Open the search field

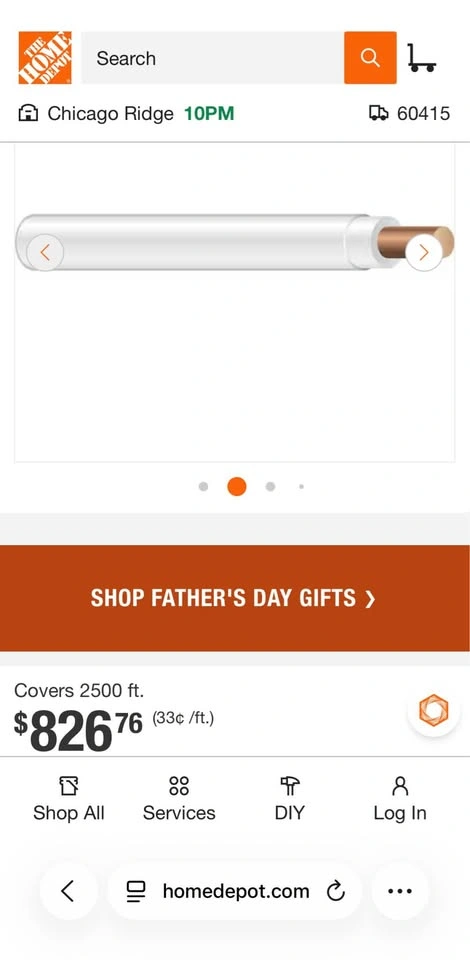pyautogui.click(x=212, y=58)
